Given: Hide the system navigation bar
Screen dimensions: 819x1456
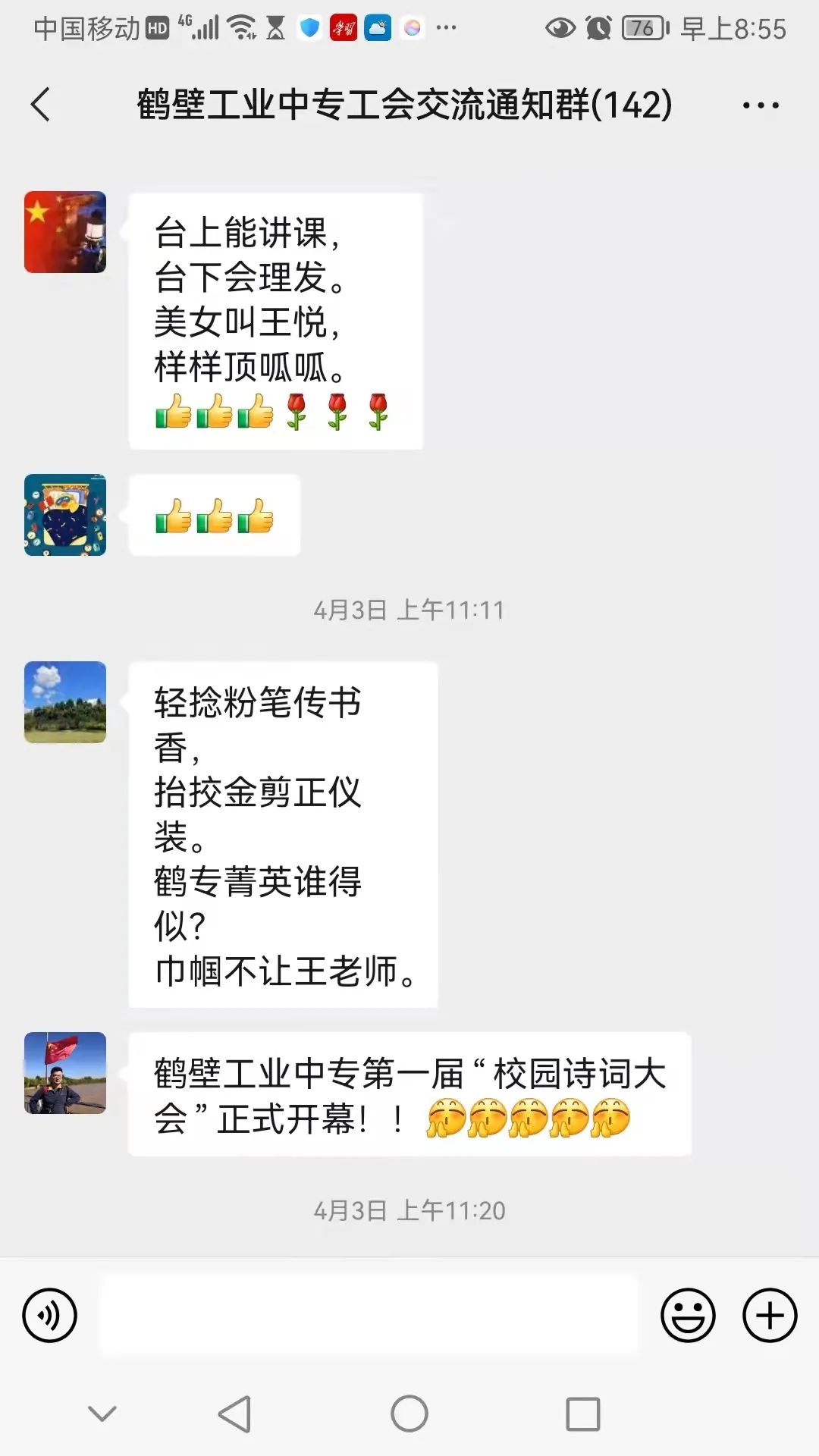Looking at the screenshot, I should click(102, 1414).
